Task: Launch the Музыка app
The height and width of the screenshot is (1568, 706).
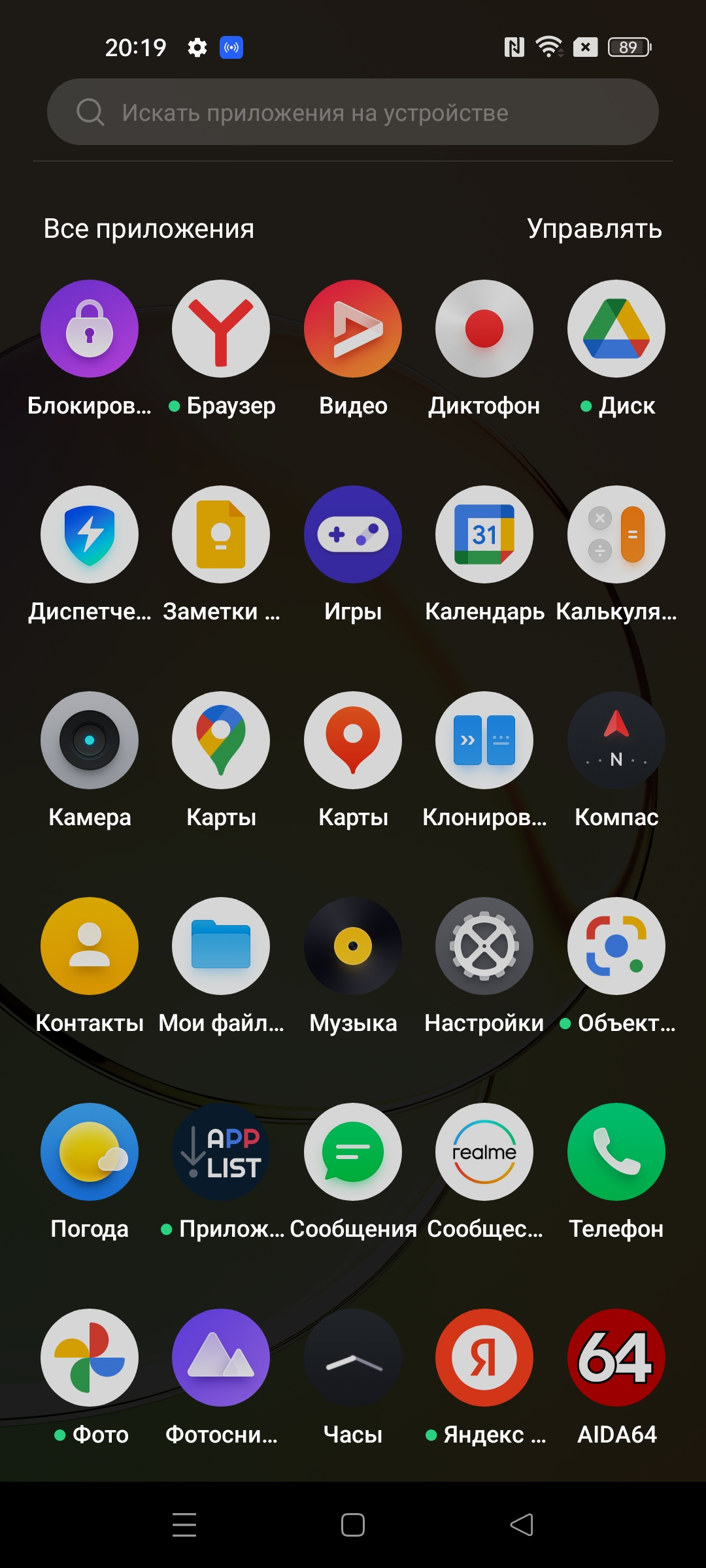Action: coord(353,946)
